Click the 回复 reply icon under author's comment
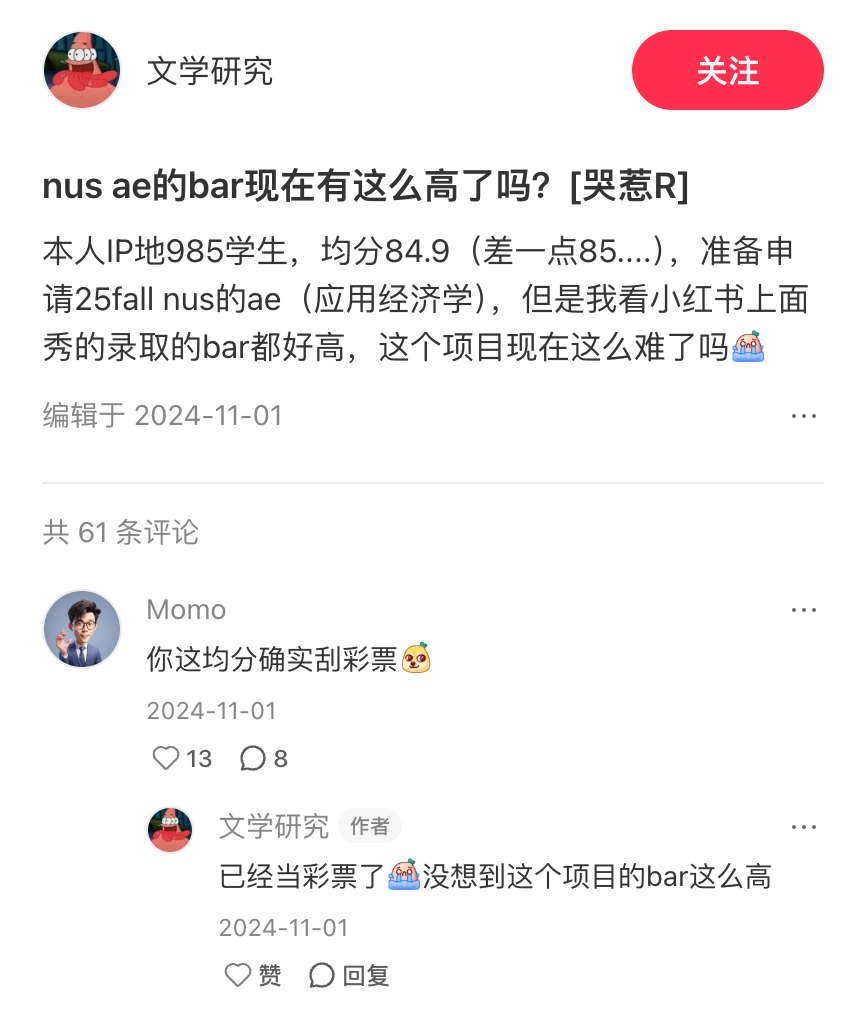Screen dimensions: 864x1010 click(x=321, y=976)
